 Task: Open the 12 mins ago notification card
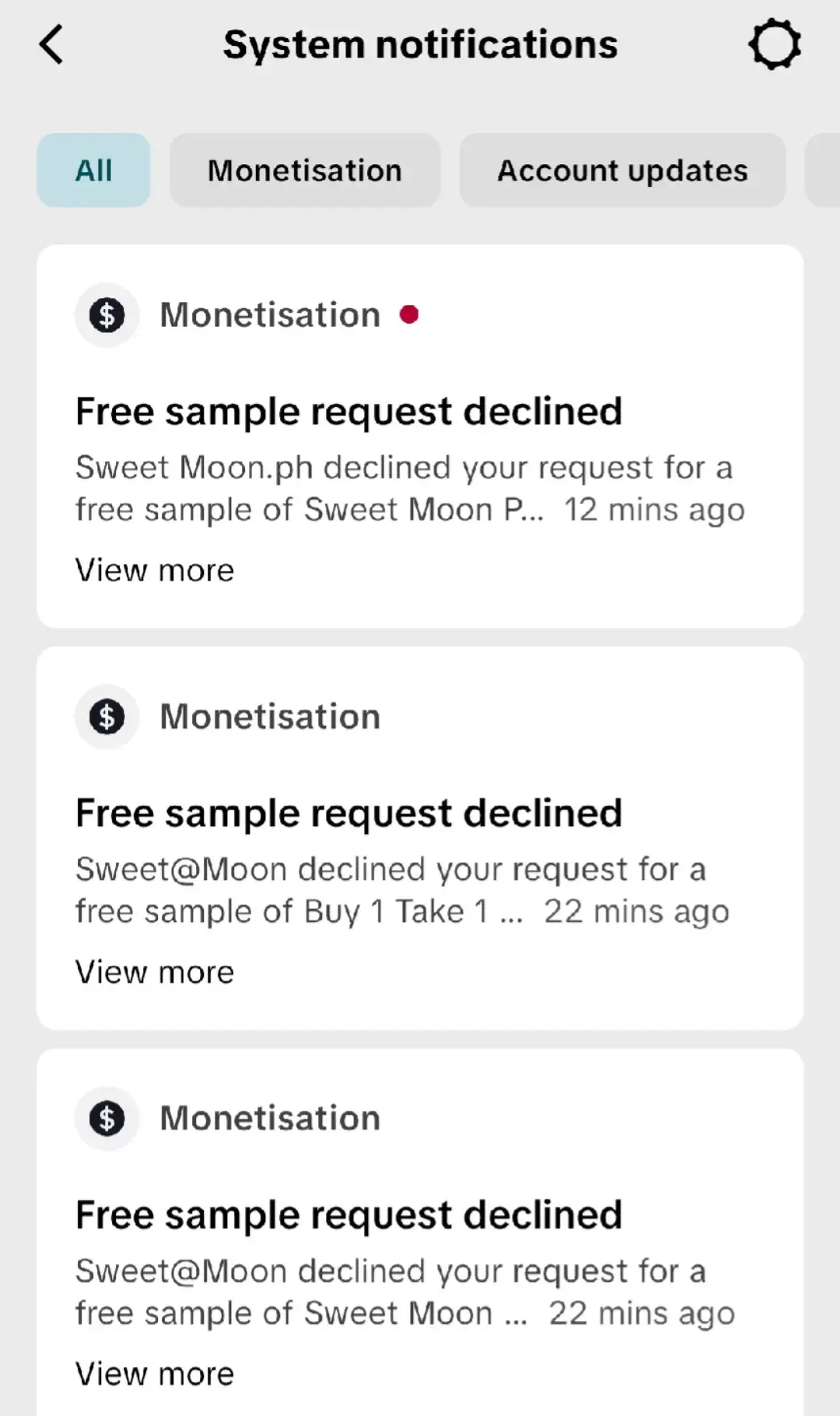[x=420, y=467]
